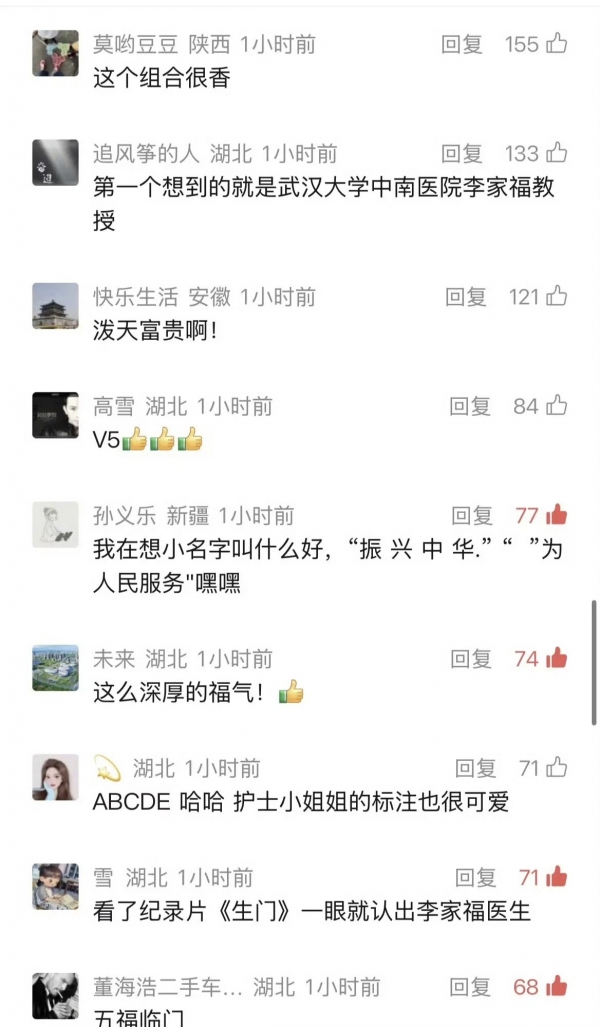
Task: Open 快乐生活's profile avatar
Action: (x=55, y=305)
